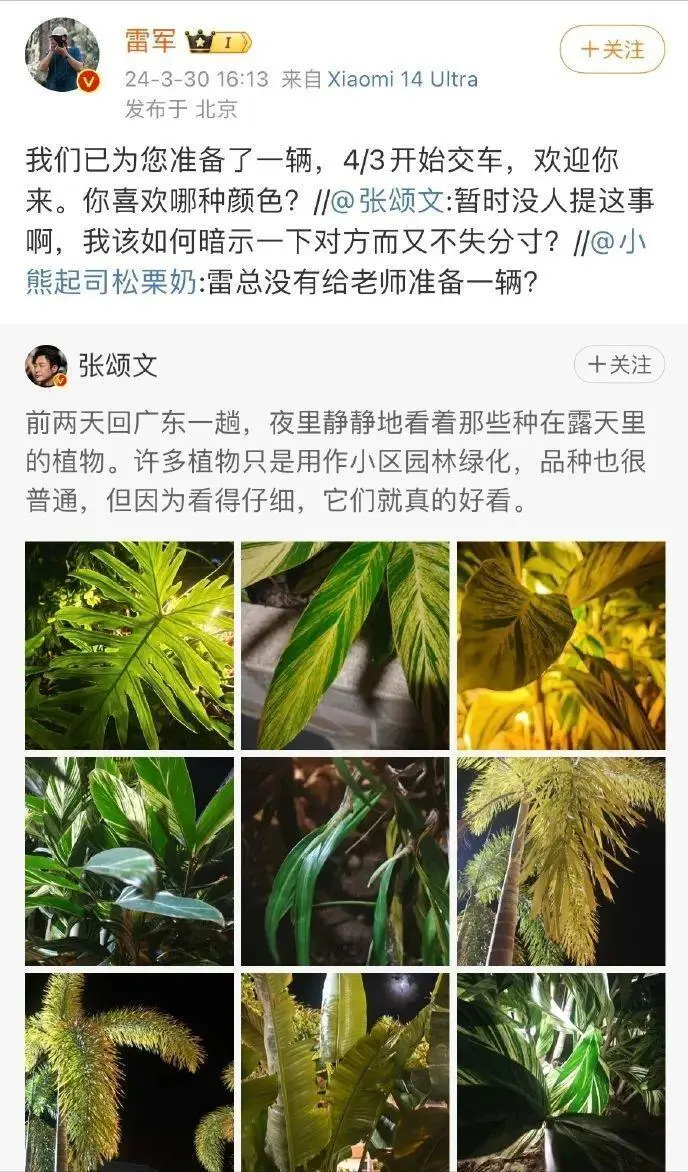
Task: Open the last photo of spotlighted leaves
Action: pyautogui.click(x=561, y=1071)
